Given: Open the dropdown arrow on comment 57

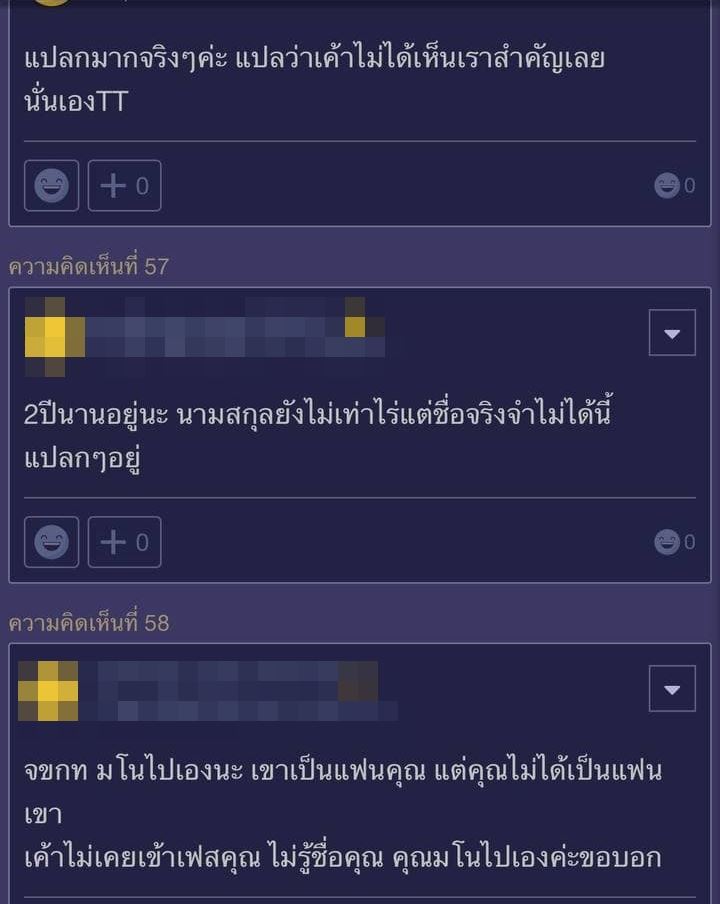Looking at the screenshot, I should pos(673,334).
